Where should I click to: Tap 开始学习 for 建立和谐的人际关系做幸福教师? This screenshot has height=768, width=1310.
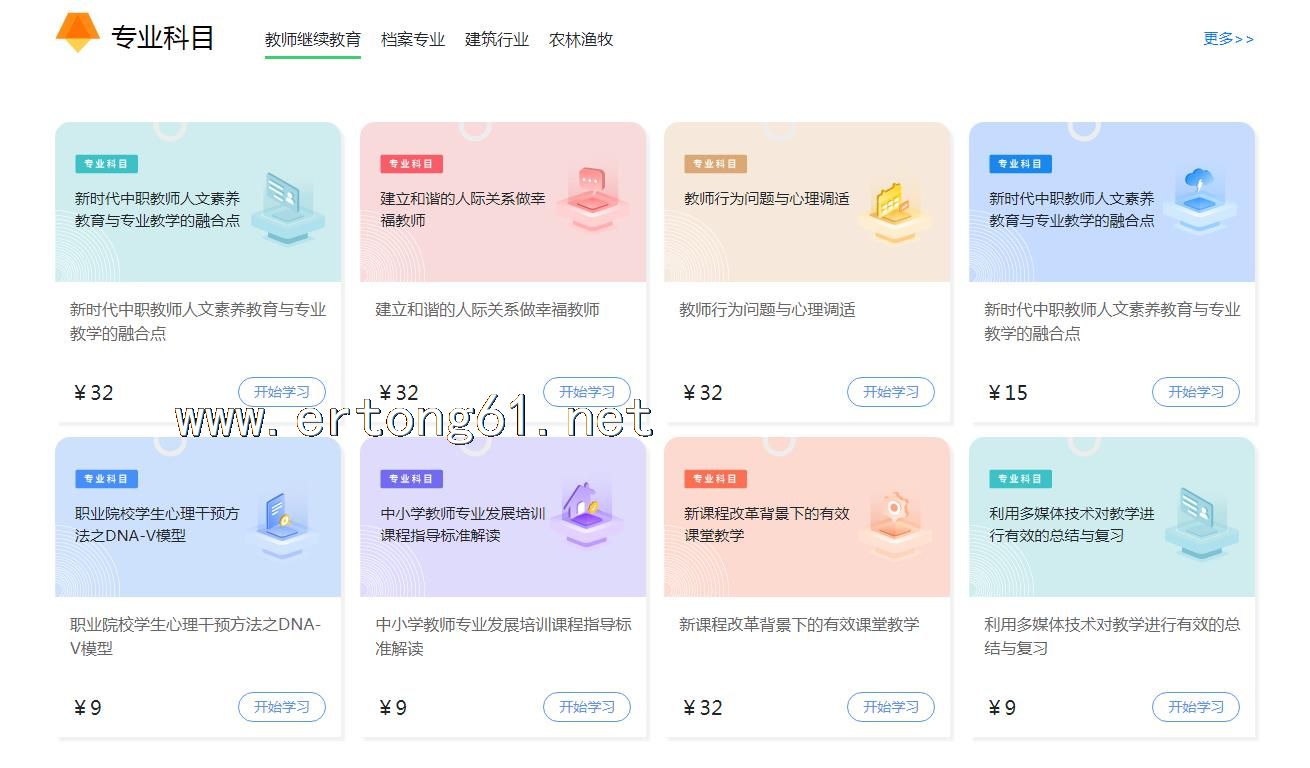click(x=586, y=392)
